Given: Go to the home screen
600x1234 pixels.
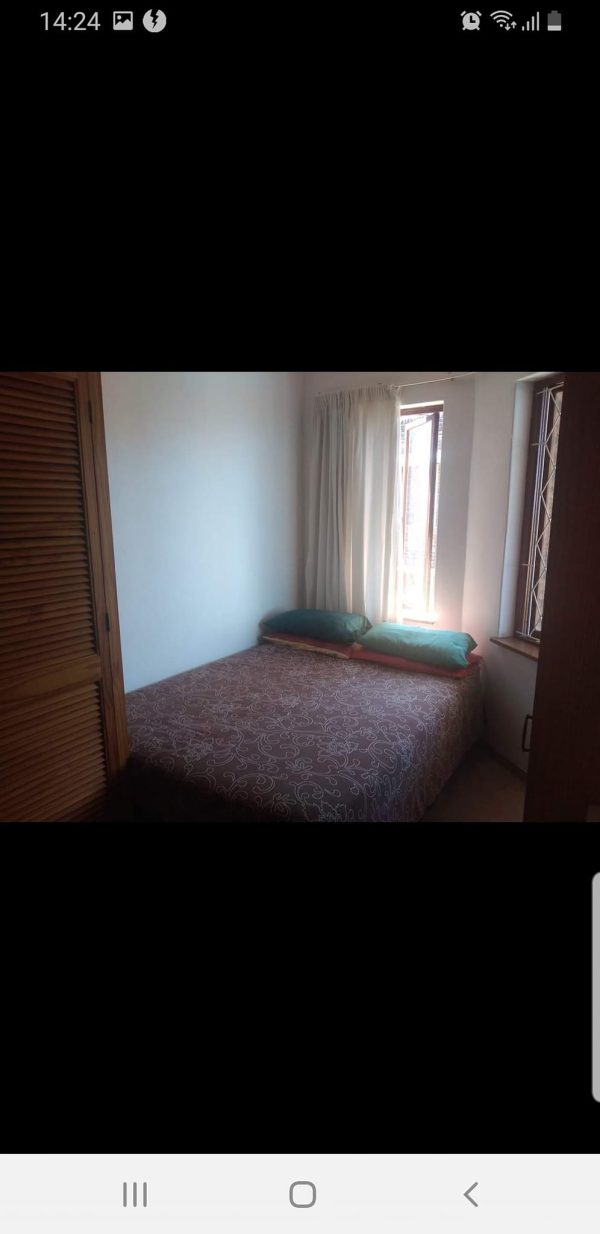Looking at the screenshot, I should click(x=302, y=1194).
